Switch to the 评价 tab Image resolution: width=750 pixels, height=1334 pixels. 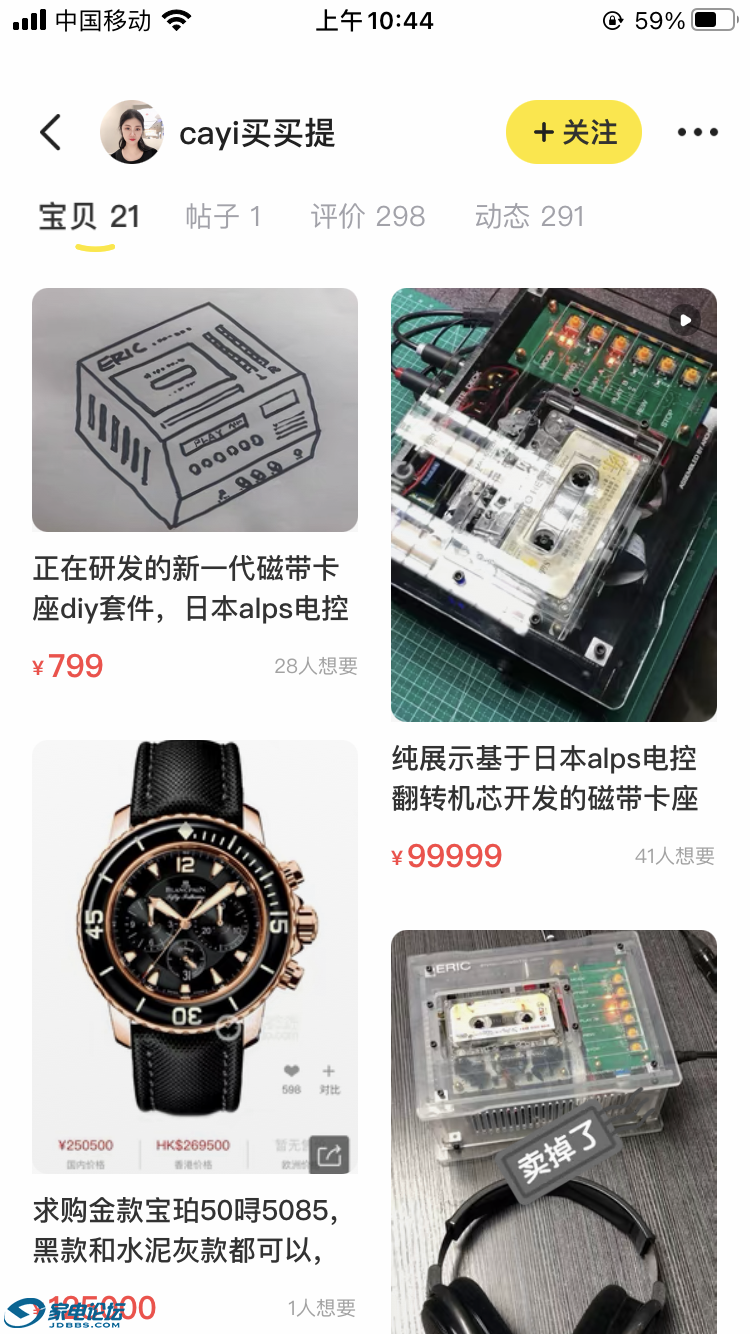(367, 217)
